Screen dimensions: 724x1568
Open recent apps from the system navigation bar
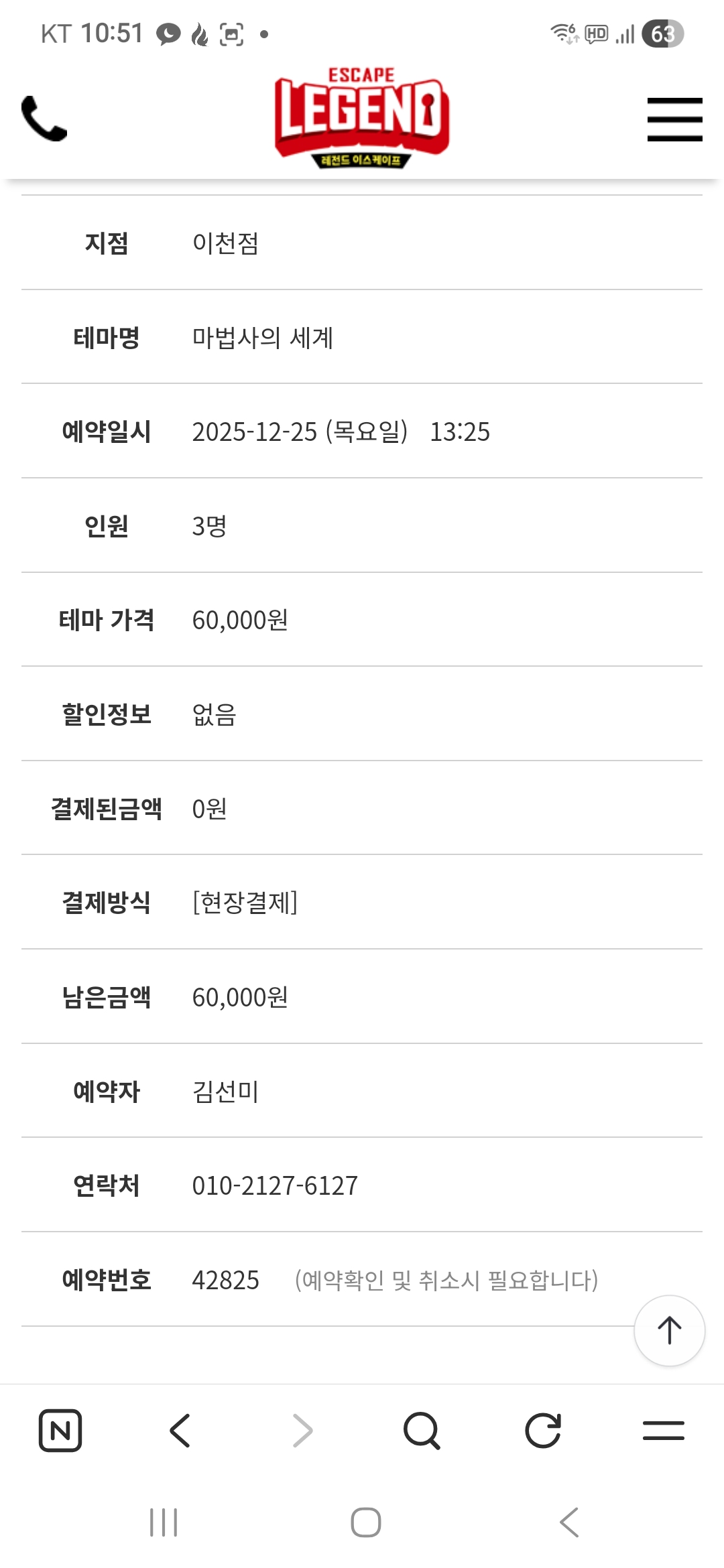pyautogui.click(x=164, y=1522)
